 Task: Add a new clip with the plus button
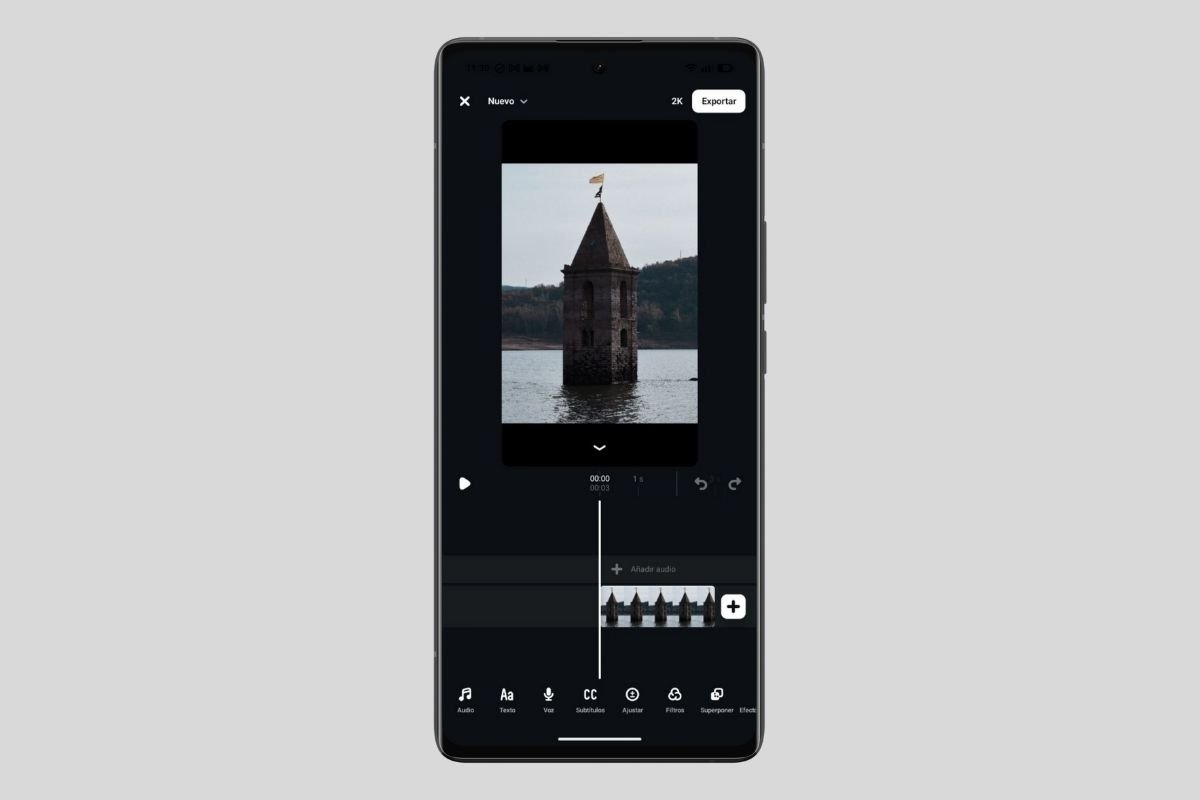[733, 606]
